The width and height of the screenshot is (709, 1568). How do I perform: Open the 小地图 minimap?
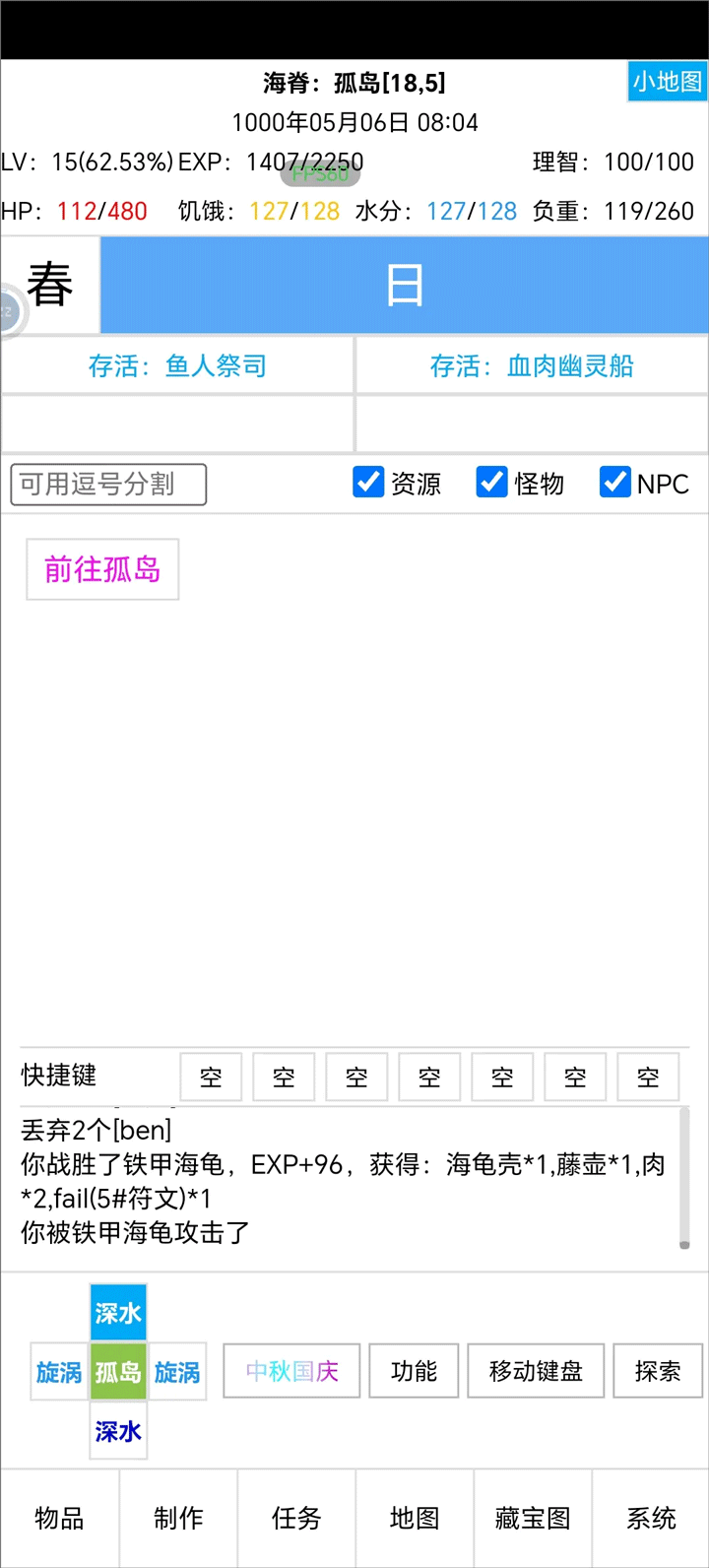click(668, 82)
